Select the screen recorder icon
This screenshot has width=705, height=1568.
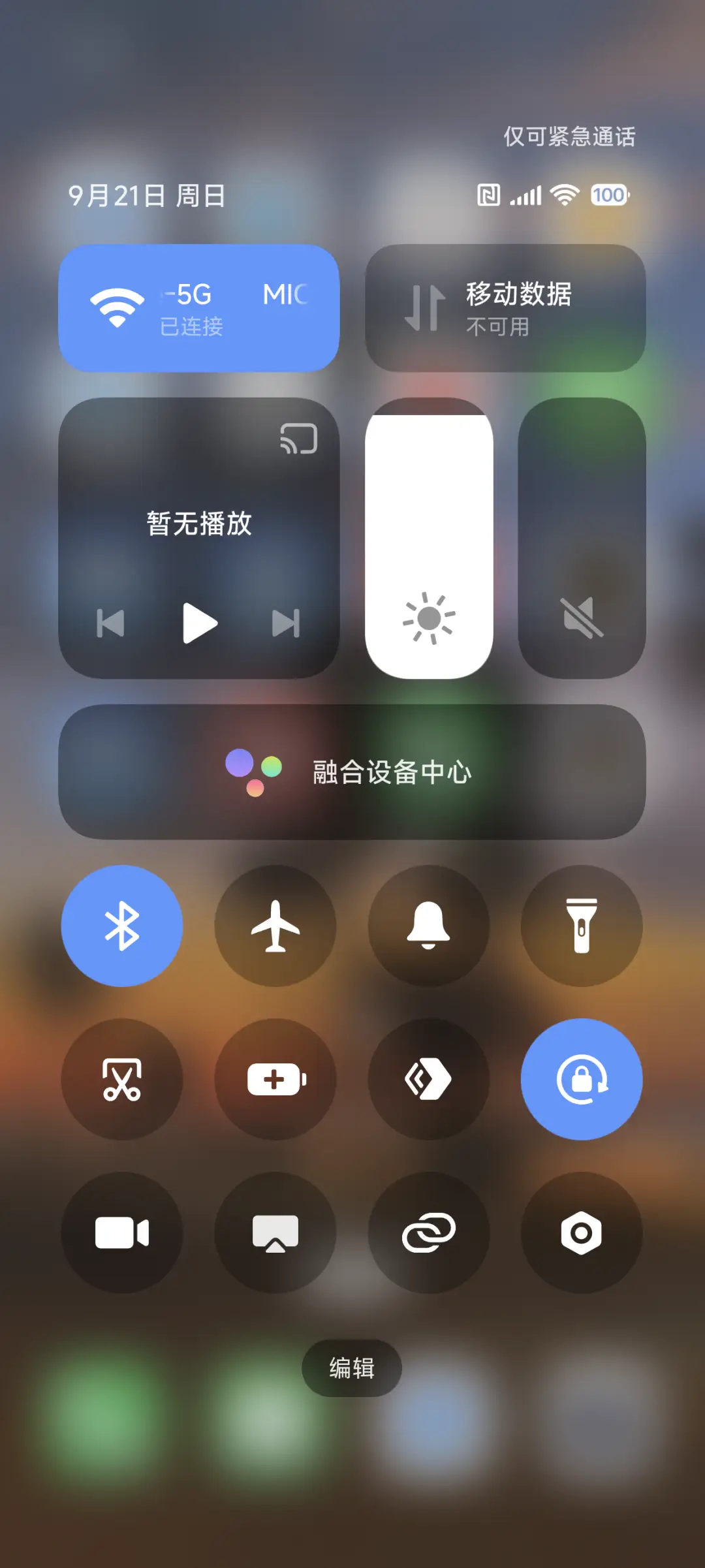122,1232
